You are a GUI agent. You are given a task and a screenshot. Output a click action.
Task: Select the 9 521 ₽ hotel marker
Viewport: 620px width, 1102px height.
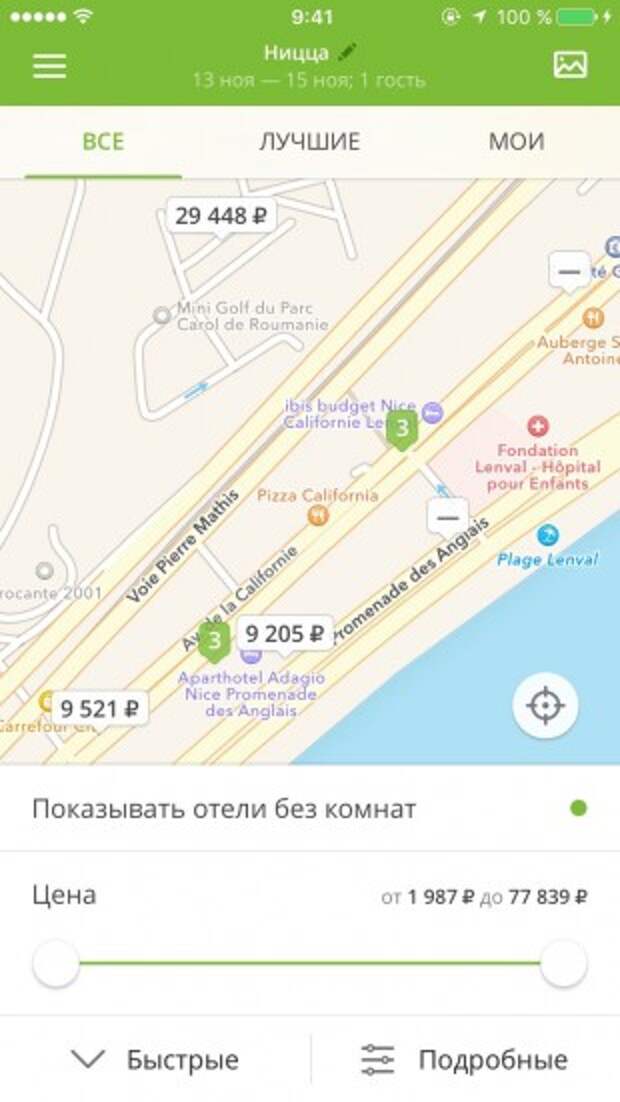click(x=100, y=709)
